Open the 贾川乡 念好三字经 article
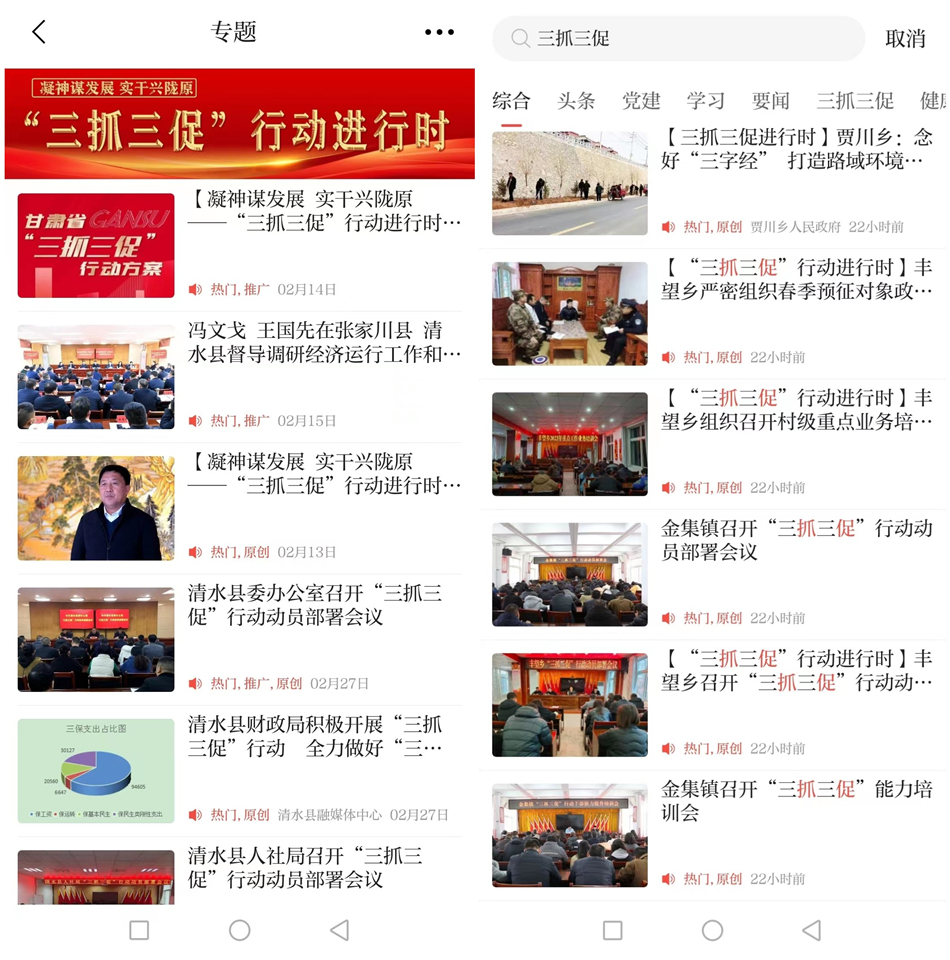 coord(796,149)
